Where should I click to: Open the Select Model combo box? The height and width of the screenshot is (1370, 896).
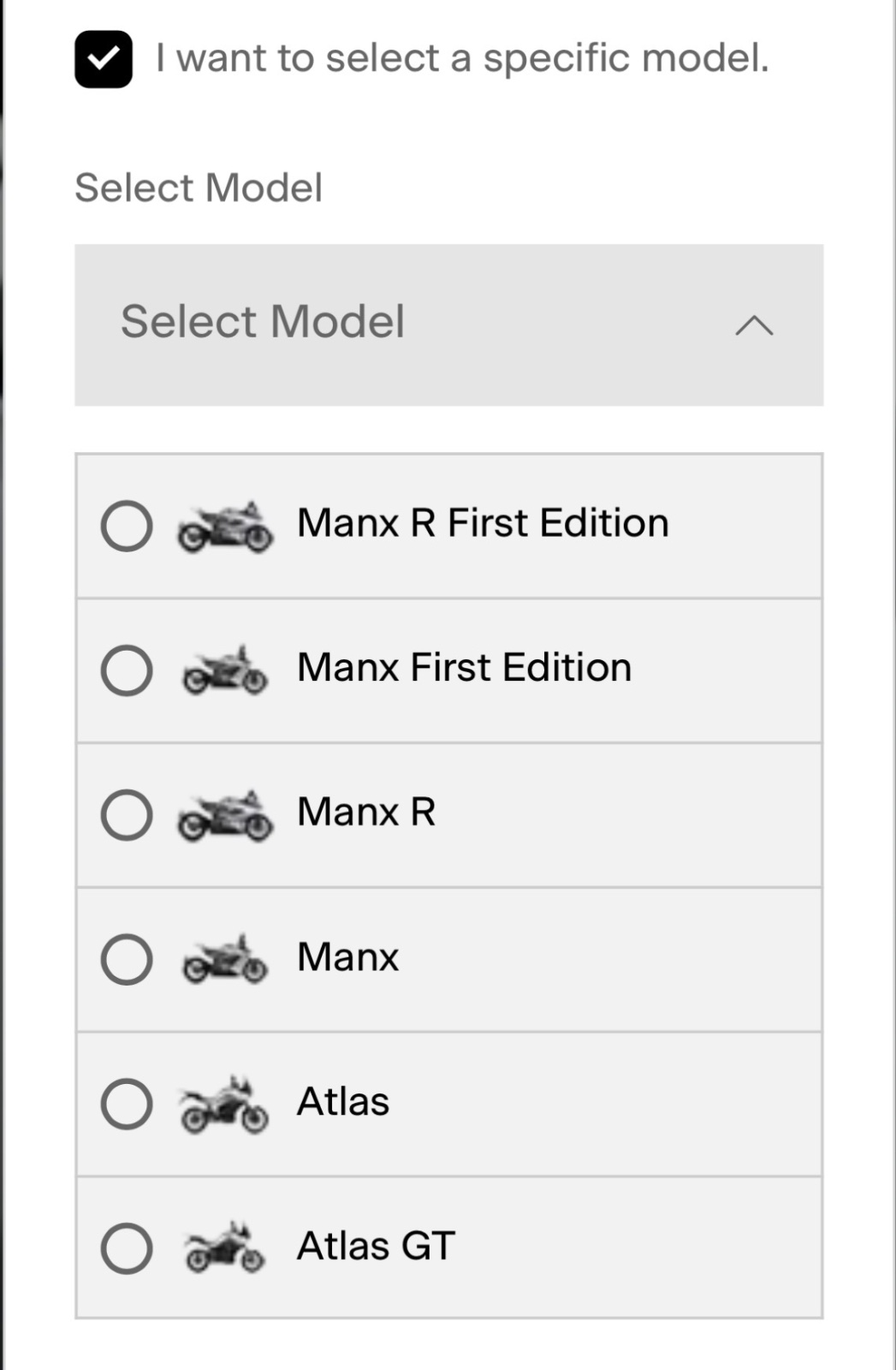click(448, 324)
